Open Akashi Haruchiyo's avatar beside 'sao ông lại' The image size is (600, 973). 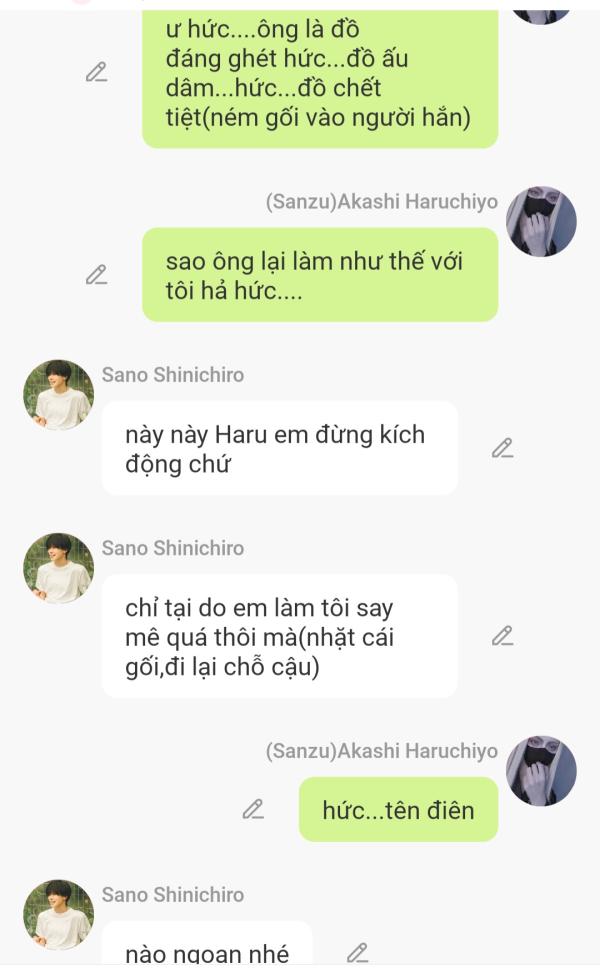[x=541, y=221]
